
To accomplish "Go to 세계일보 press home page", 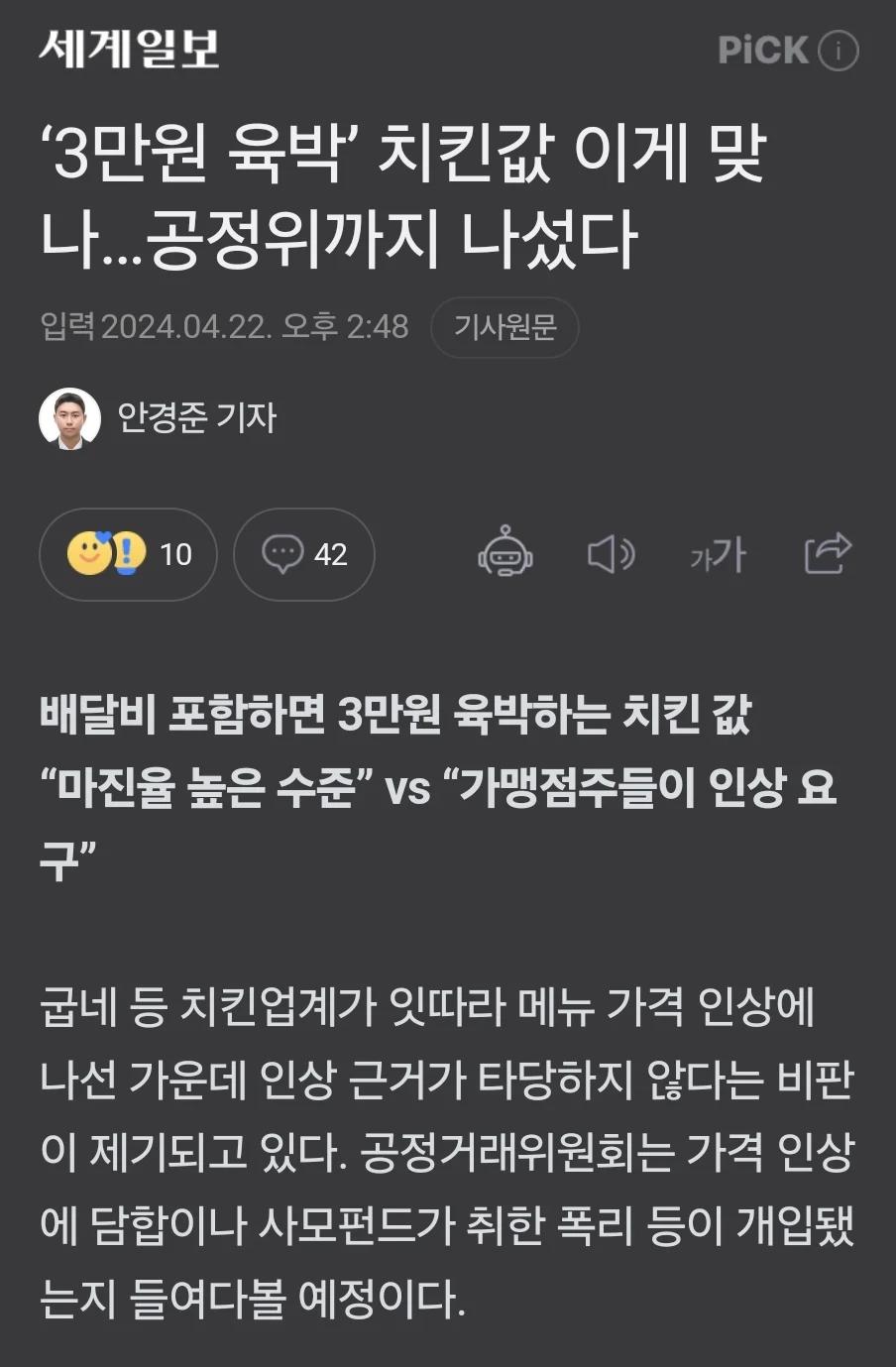I will point(130,49).
